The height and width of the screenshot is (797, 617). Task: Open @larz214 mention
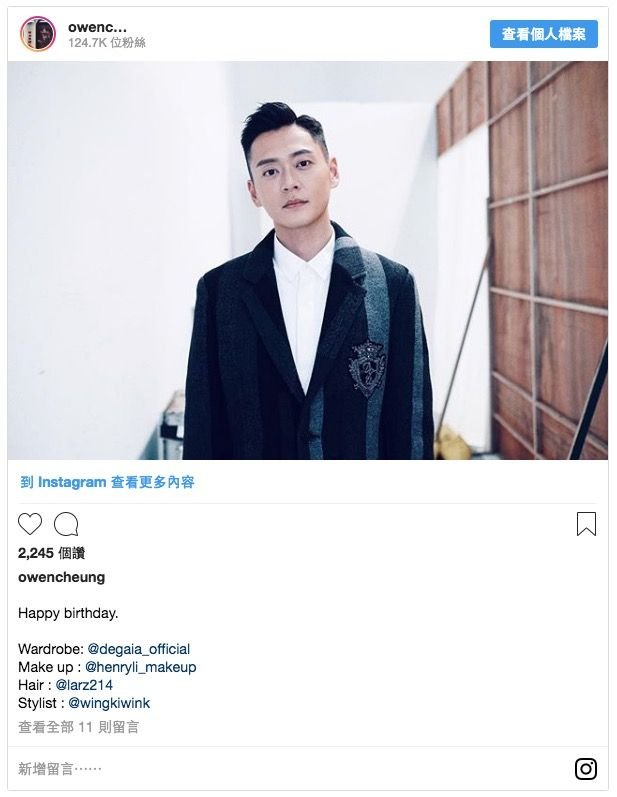[x=84, y=685]
